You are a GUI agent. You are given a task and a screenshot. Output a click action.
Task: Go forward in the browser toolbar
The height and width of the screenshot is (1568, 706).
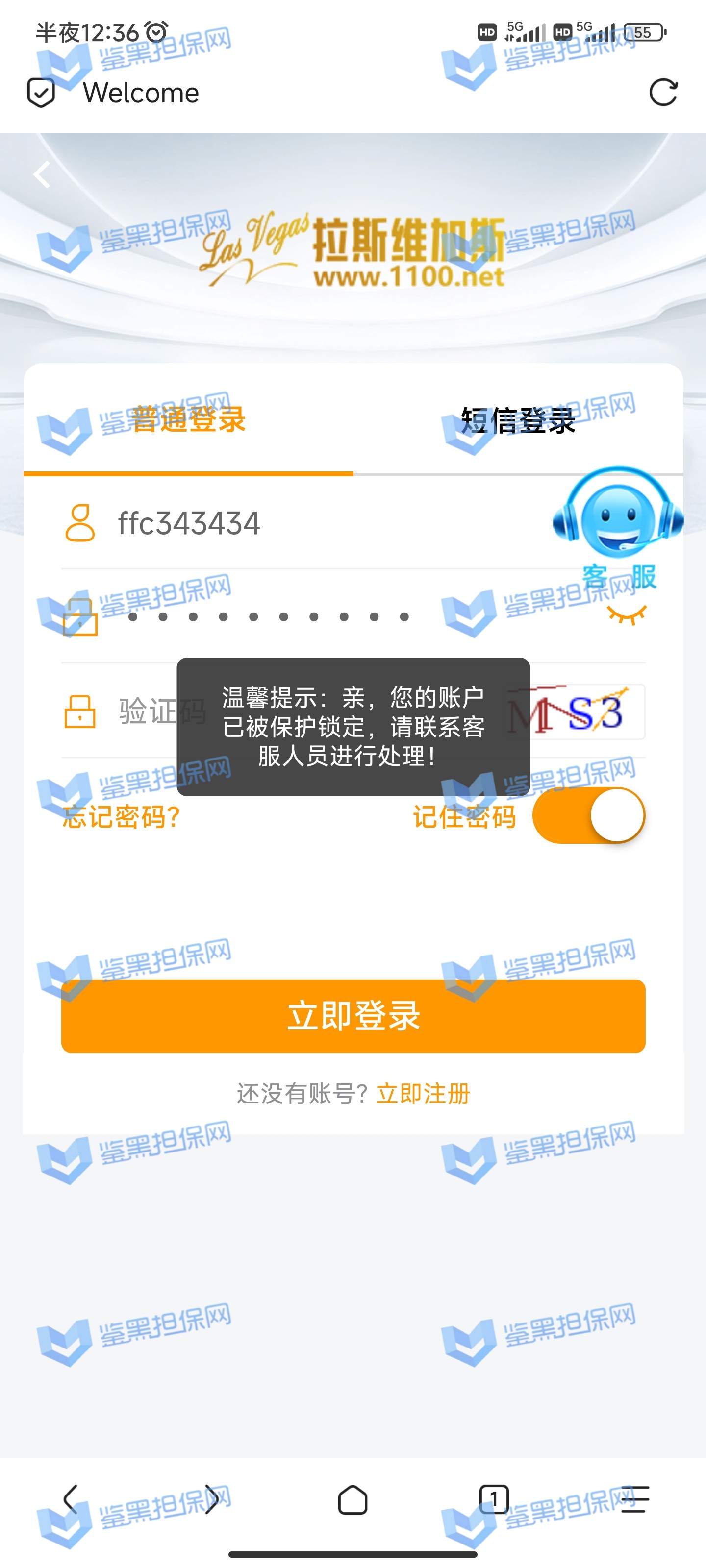tap(211, 1499)
